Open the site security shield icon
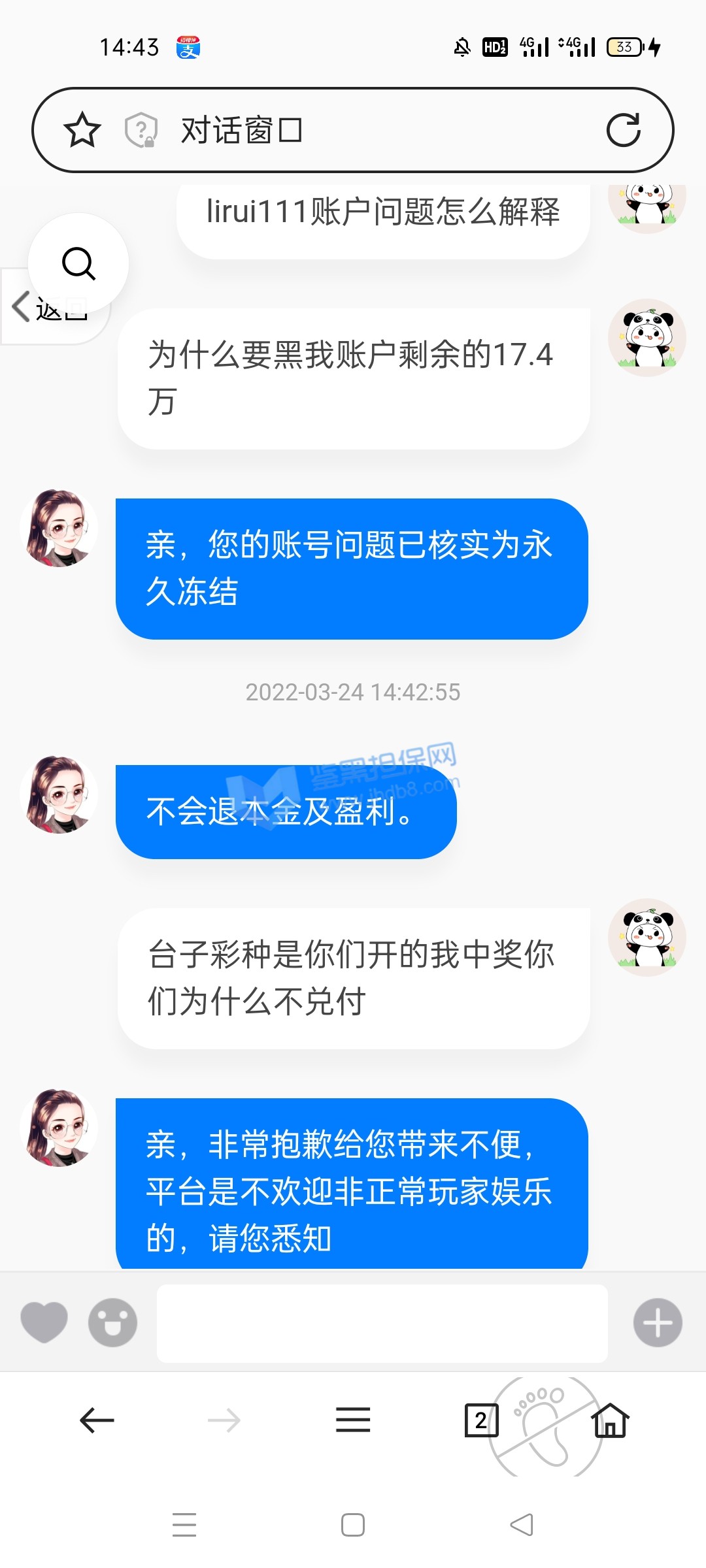This screenshot has height=1568, width=706. pos(141,130)
